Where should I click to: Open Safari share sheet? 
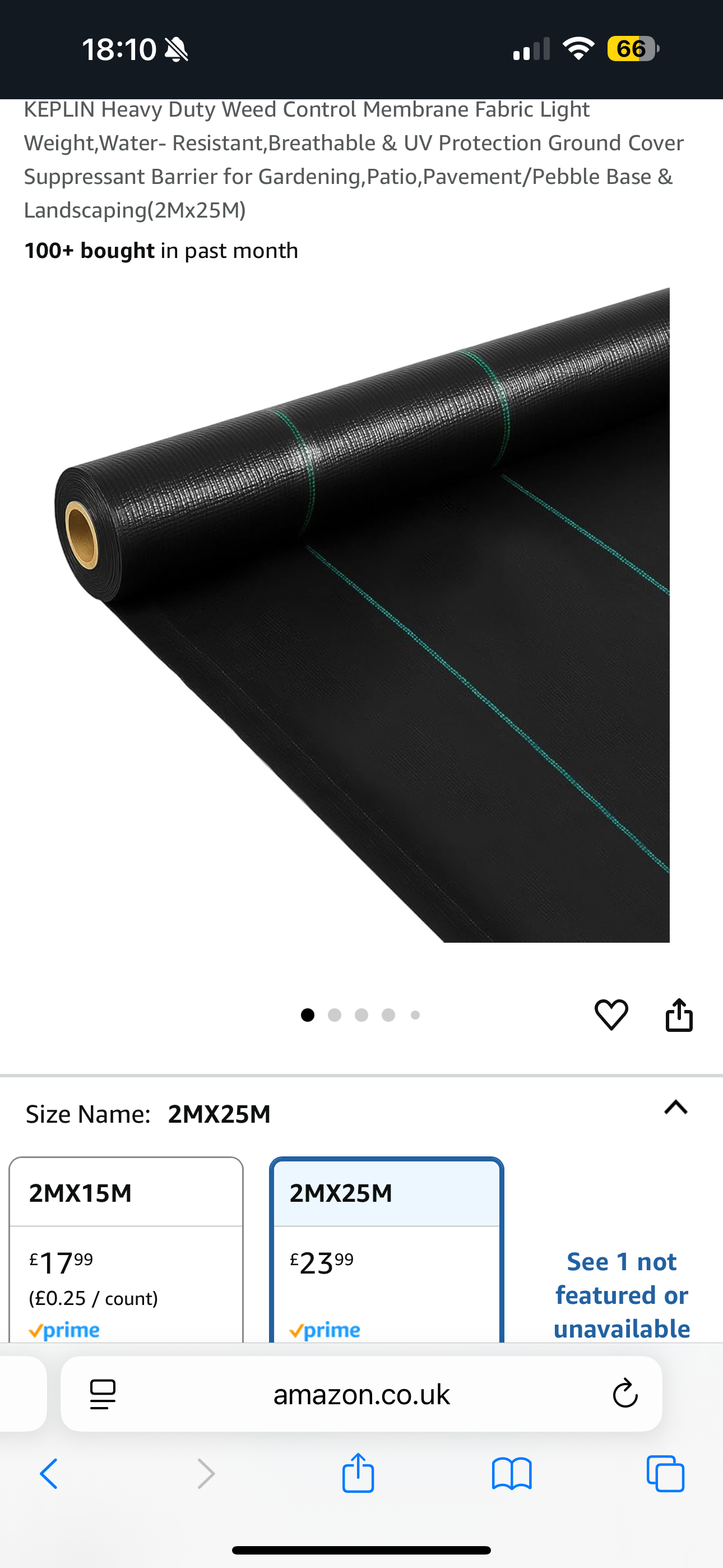[x=358, y=1474]
